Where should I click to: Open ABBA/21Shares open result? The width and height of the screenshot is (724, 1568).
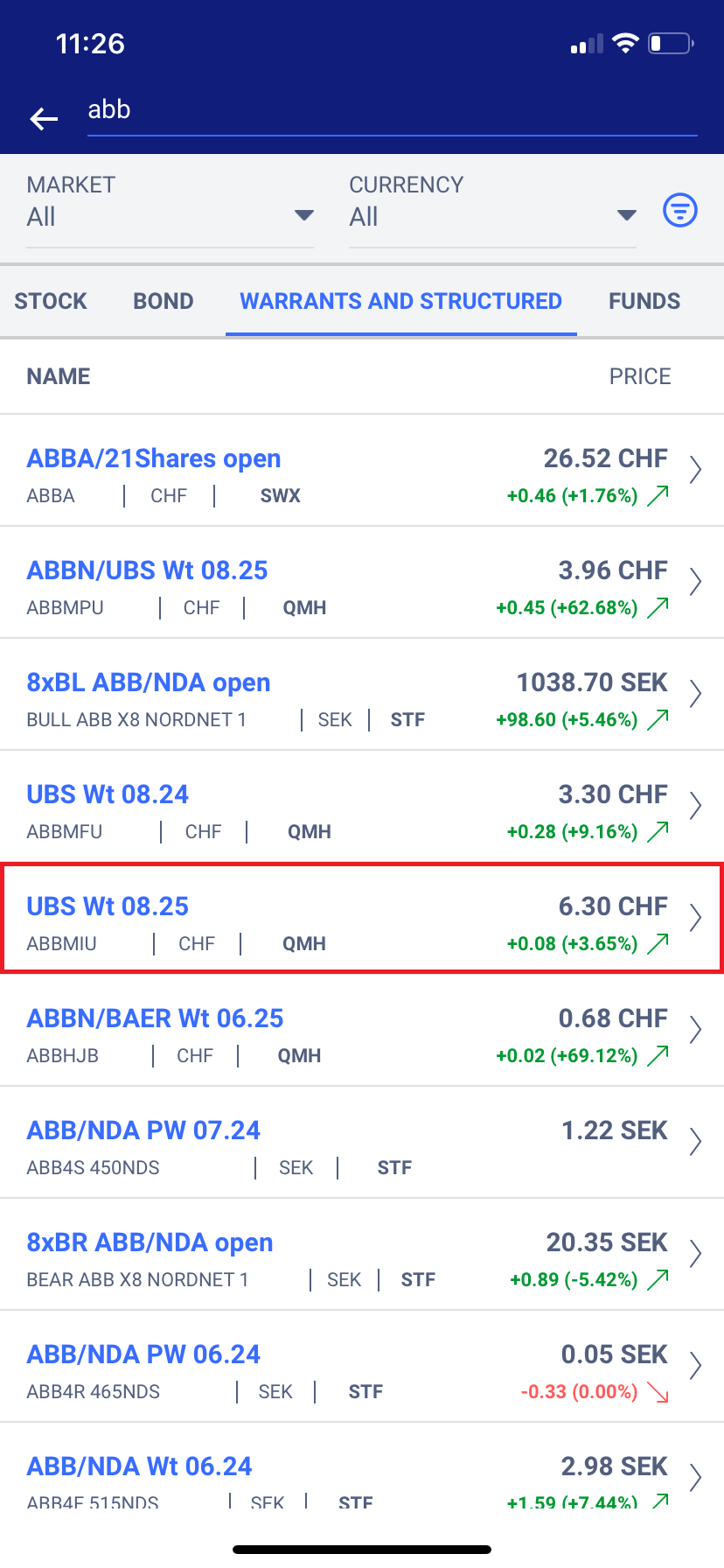pyautogui.click(x=362, y=471)
